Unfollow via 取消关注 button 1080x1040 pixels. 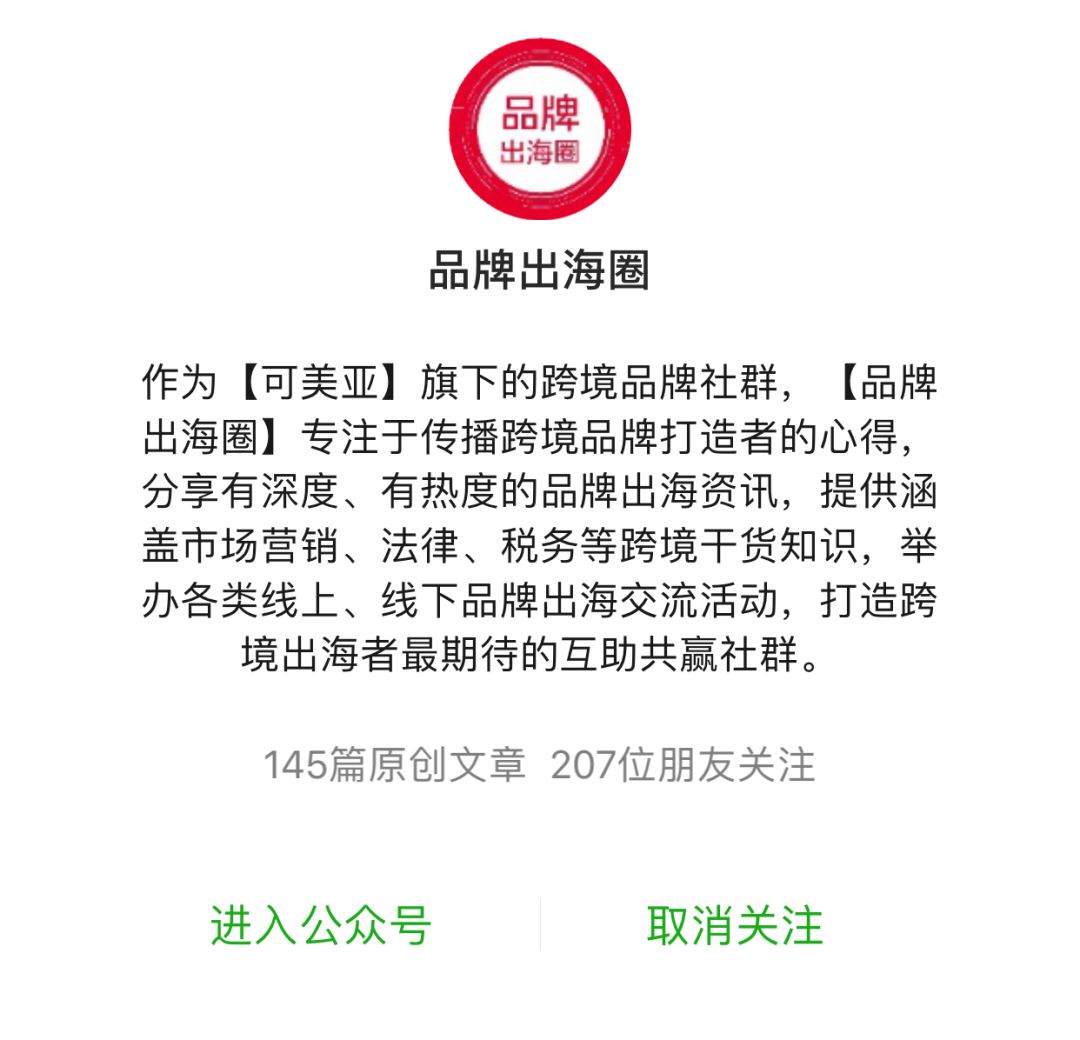point(734,925)
